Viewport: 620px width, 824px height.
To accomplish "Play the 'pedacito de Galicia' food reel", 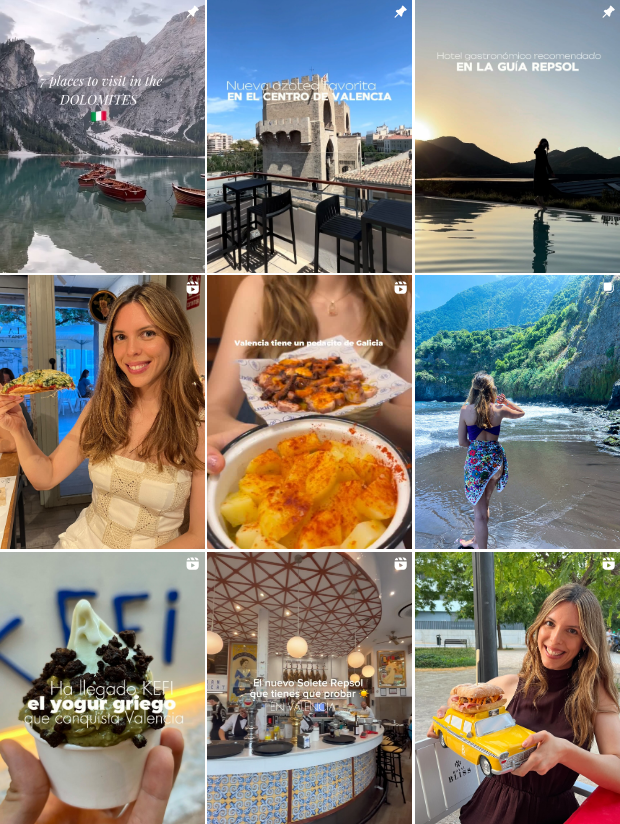I will [x=309, y=412].
